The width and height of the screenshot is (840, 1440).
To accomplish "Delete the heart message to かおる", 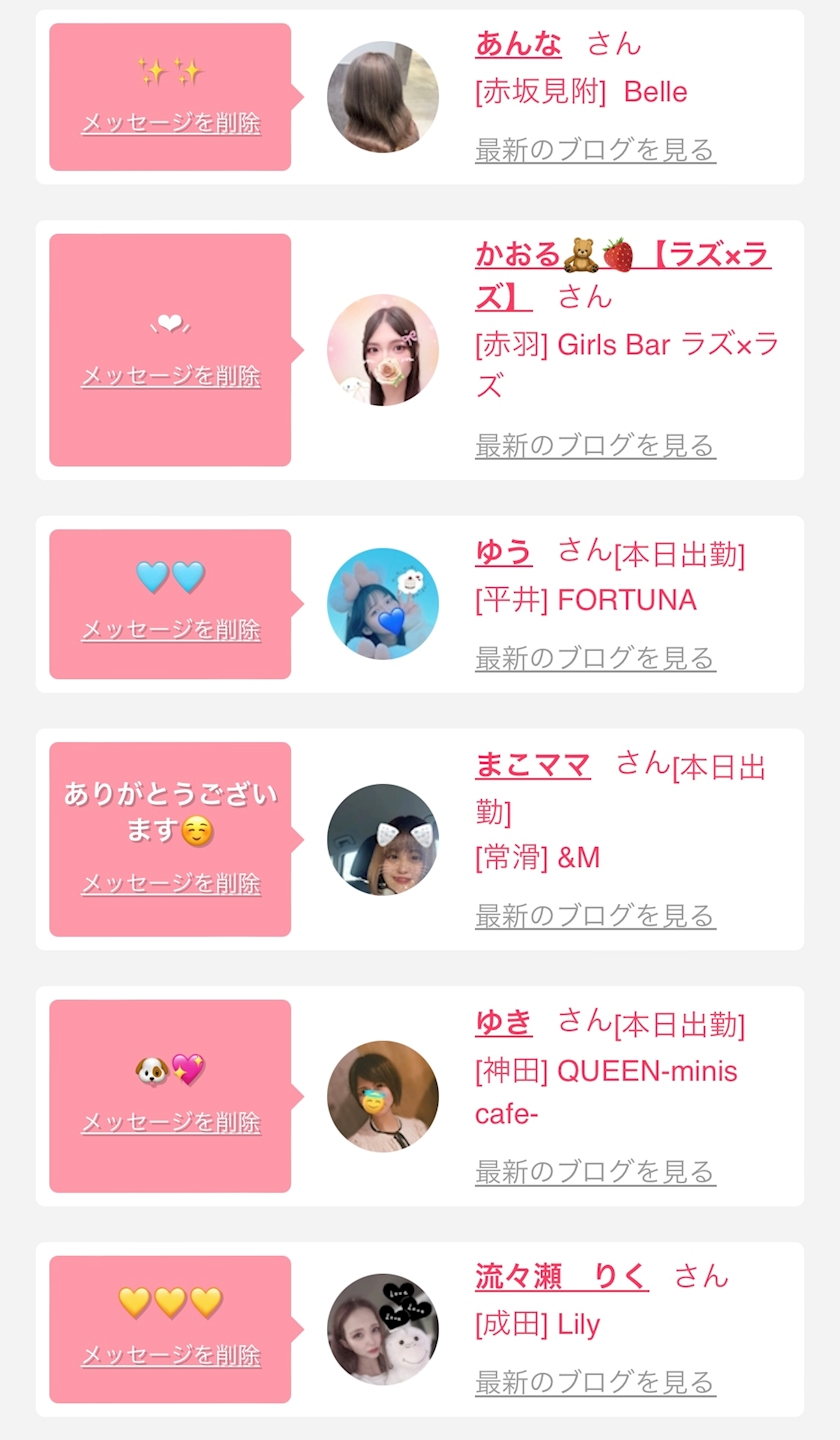I will click(x=171, y=376).
